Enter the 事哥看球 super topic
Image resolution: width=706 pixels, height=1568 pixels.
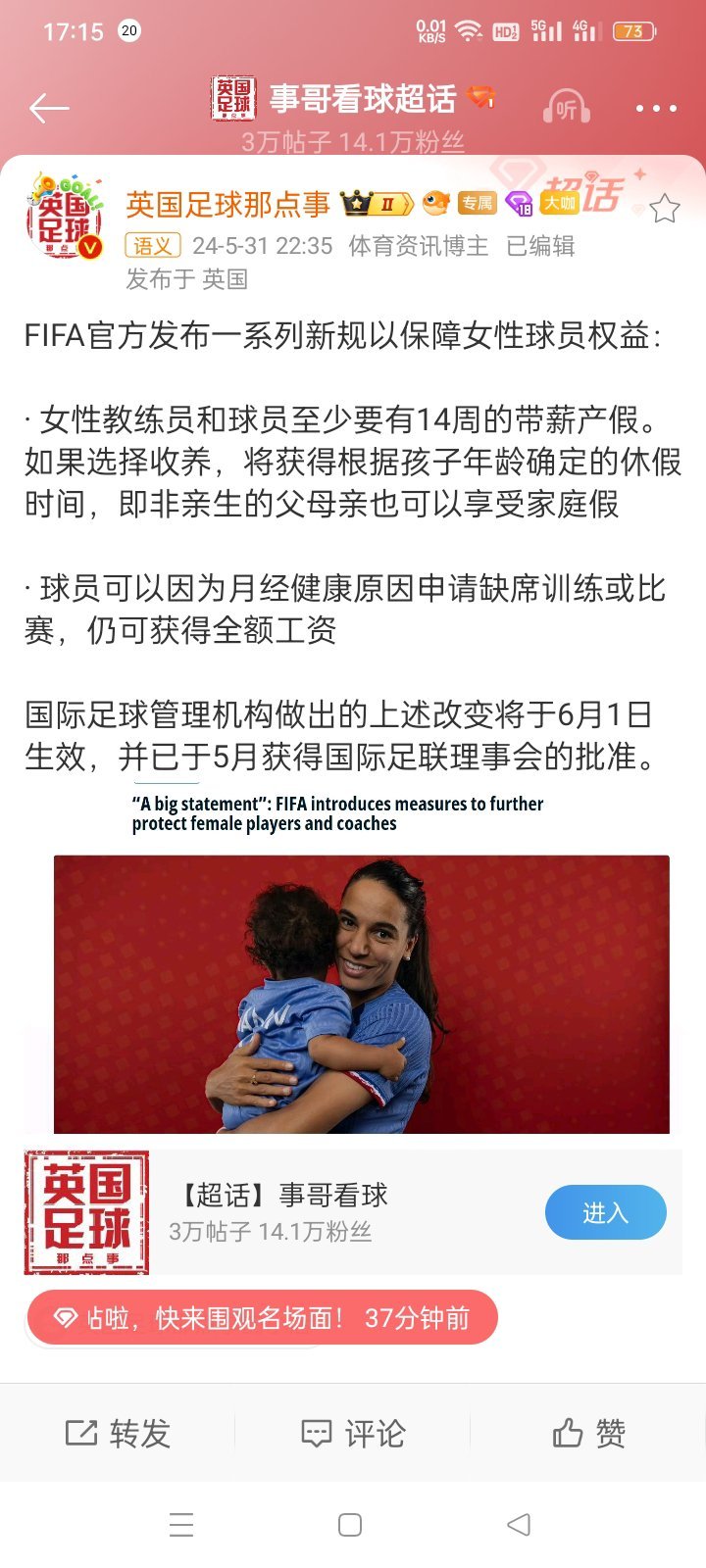pos(605,1212)
